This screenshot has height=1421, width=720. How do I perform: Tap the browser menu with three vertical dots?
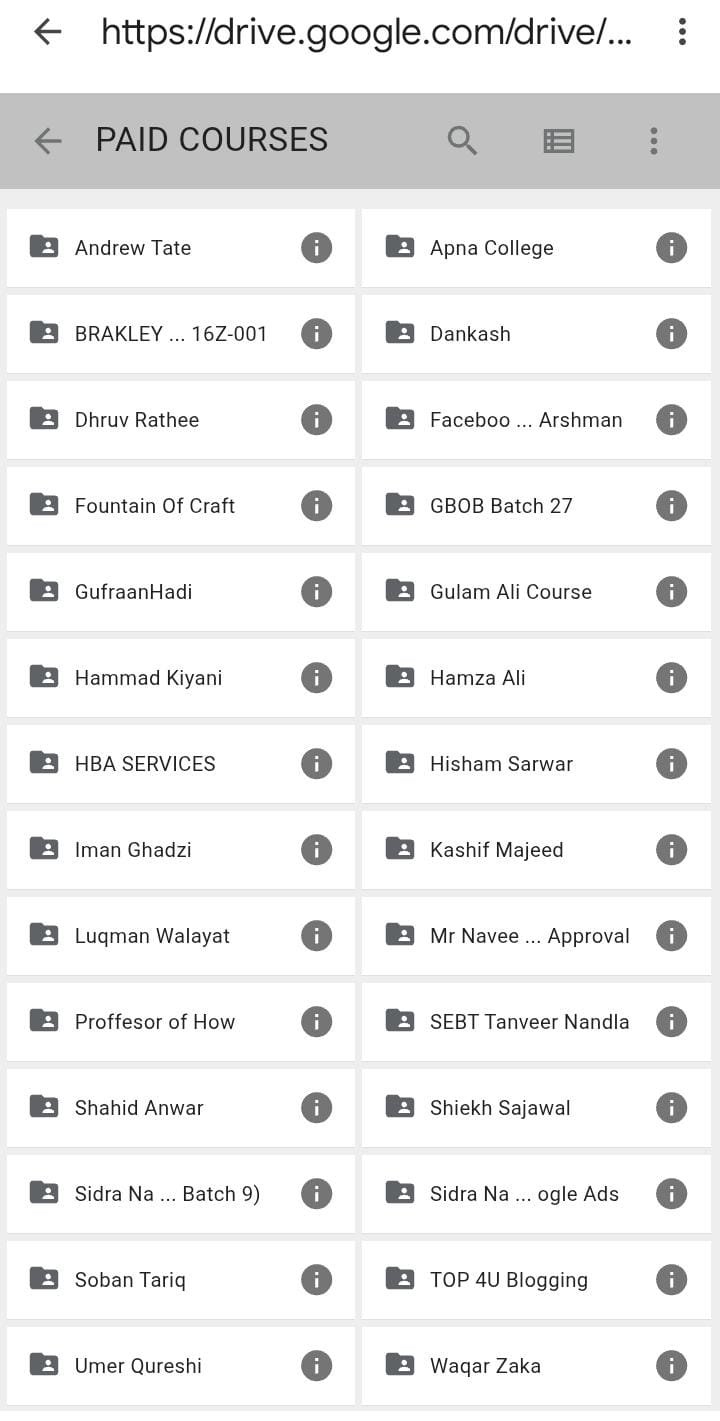pyautogui.click(x=683, y=32)
